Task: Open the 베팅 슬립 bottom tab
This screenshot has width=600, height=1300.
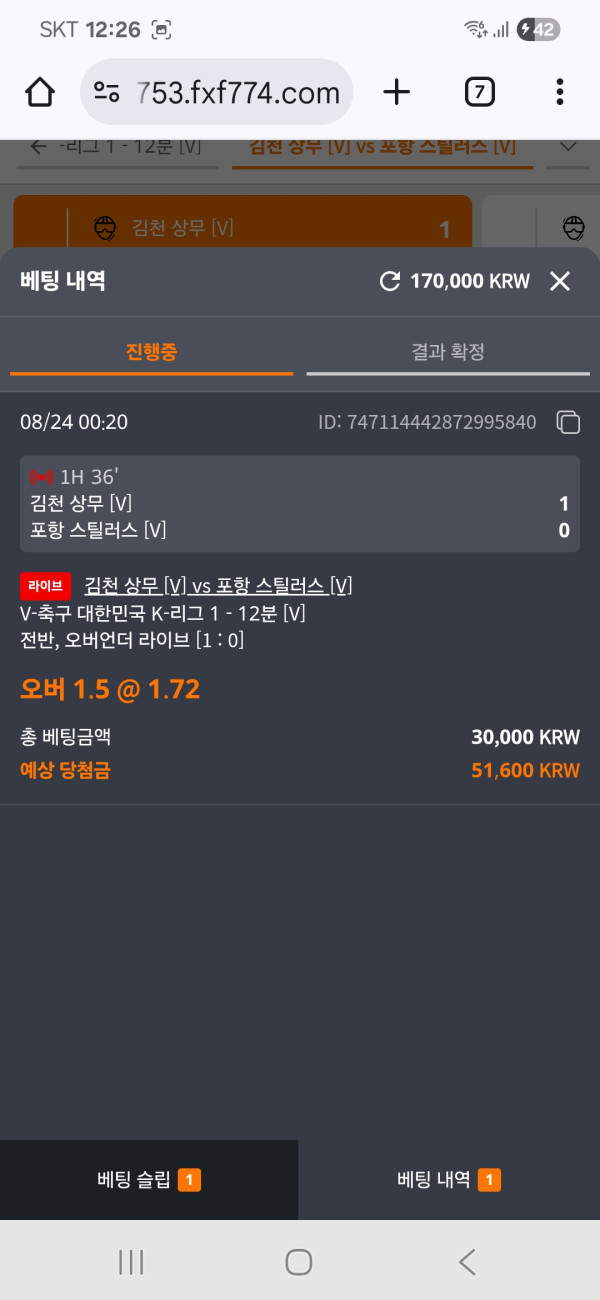Action: (x=149, y=1180)
